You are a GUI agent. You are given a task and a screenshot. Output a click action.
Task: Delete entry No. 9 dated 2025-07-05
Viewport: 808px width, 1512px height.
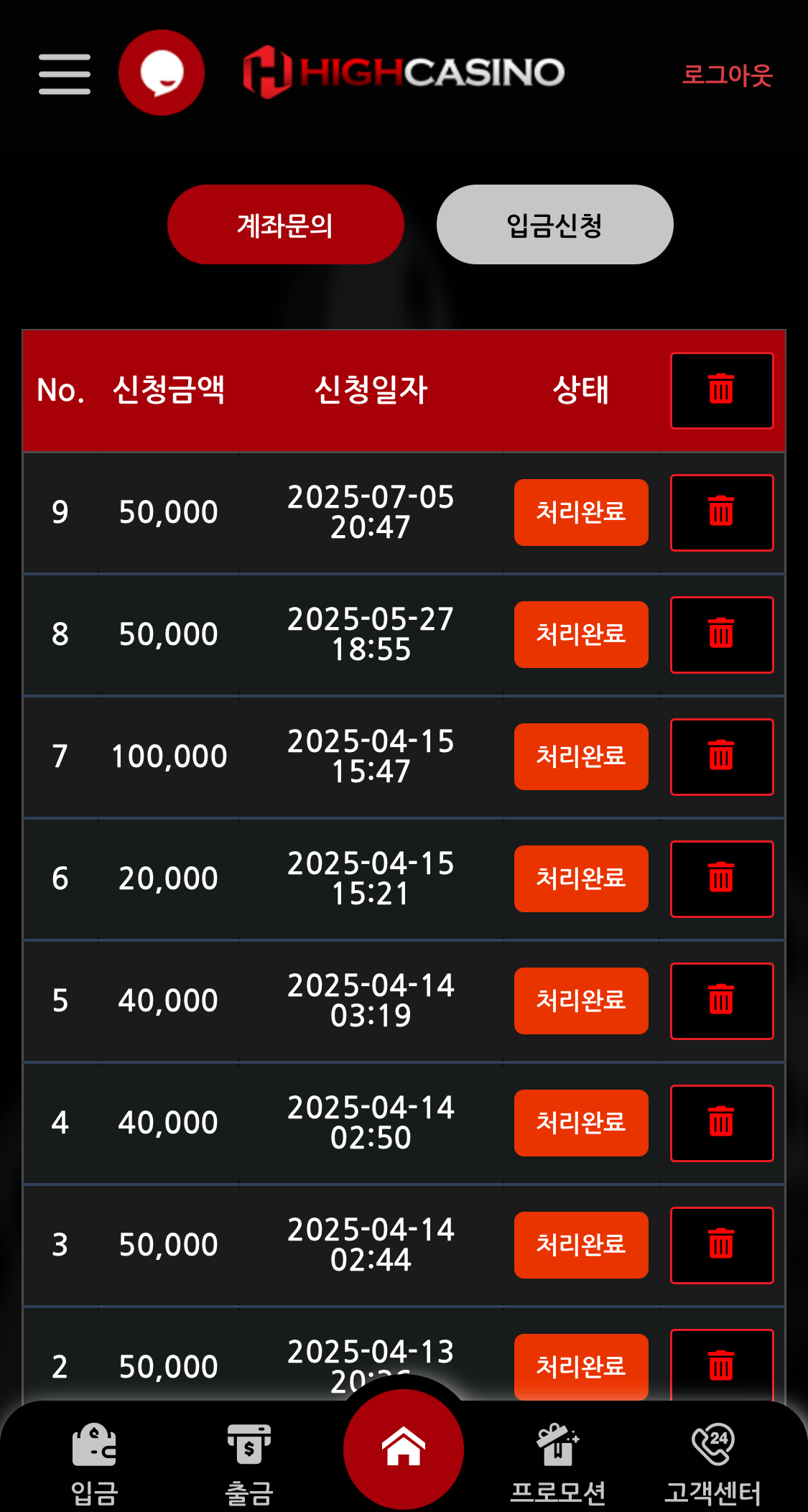coord(722,513)
